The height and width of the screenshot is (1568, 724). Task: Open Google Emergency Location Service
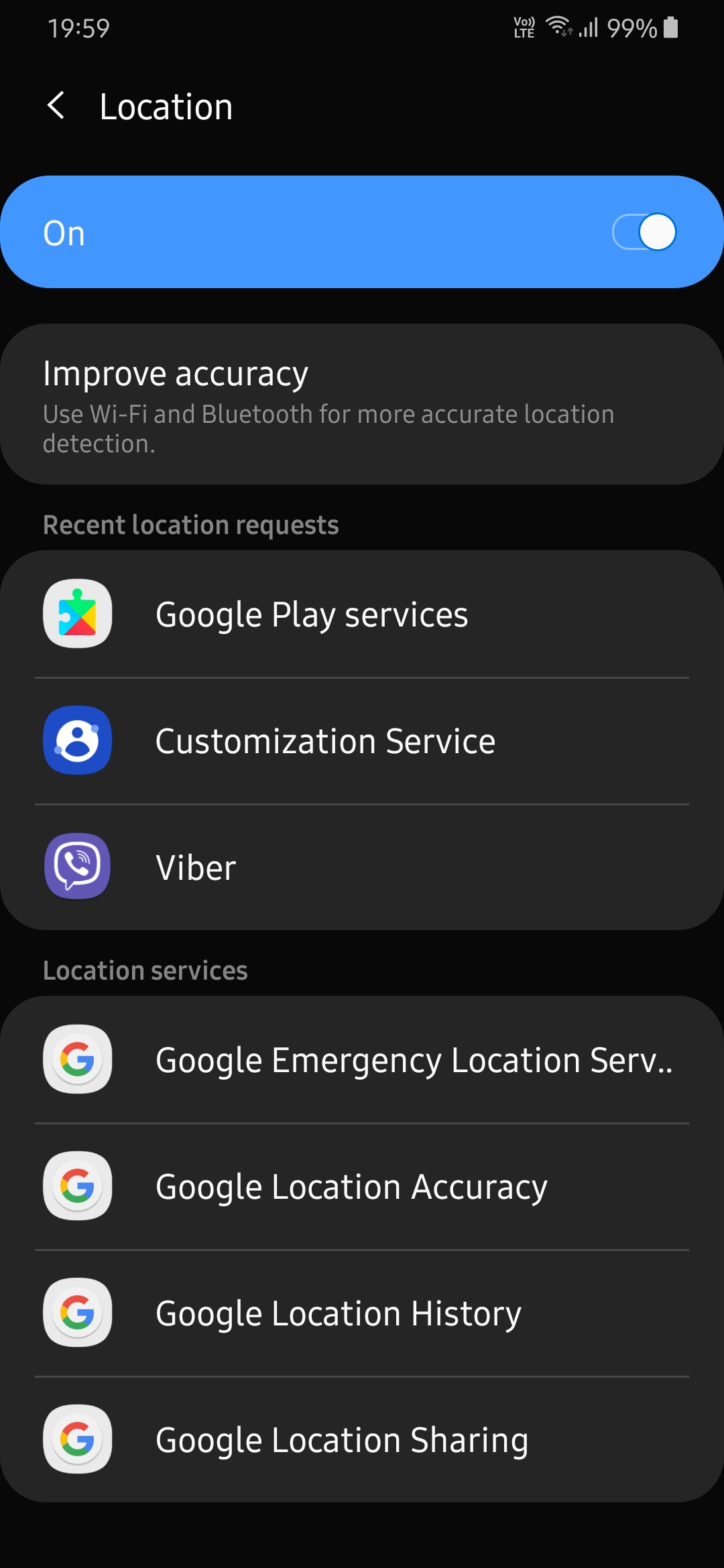362,1059
